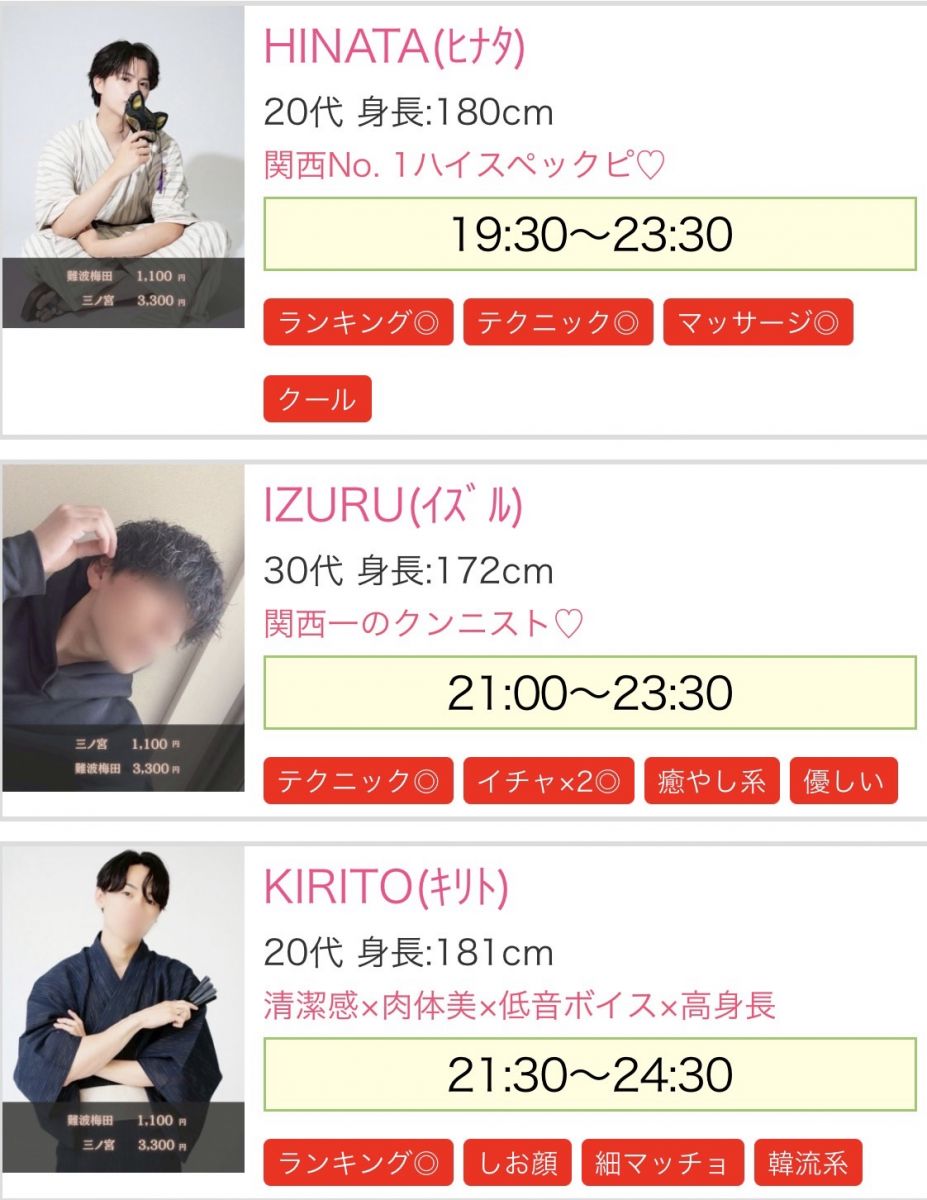Select the イチャ×2◎ tag

pyautogui.click(x=548, y=781)
